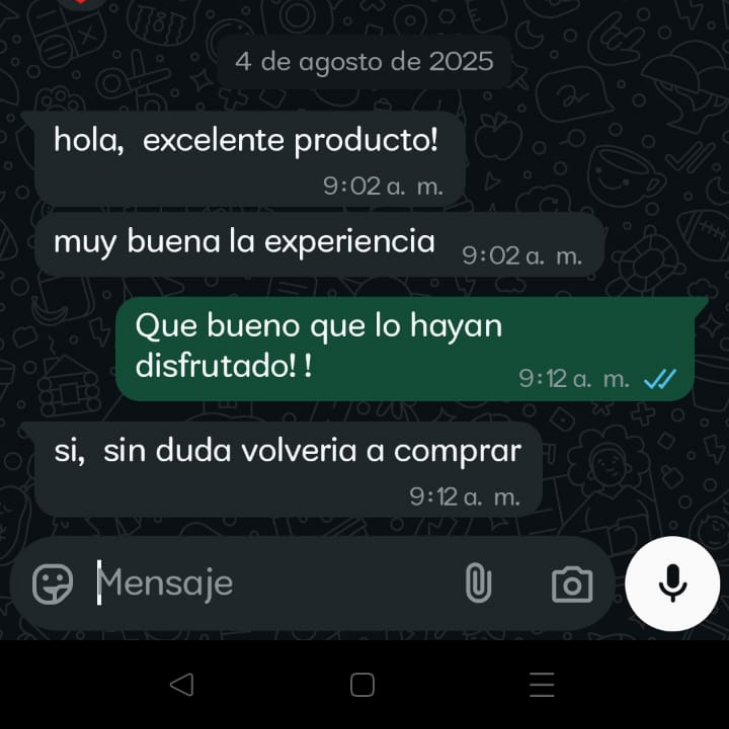Image resolution: width=729 pixels, height=729 pixels.
Task: Go to the system home screen
Action: tap(362, 685)
